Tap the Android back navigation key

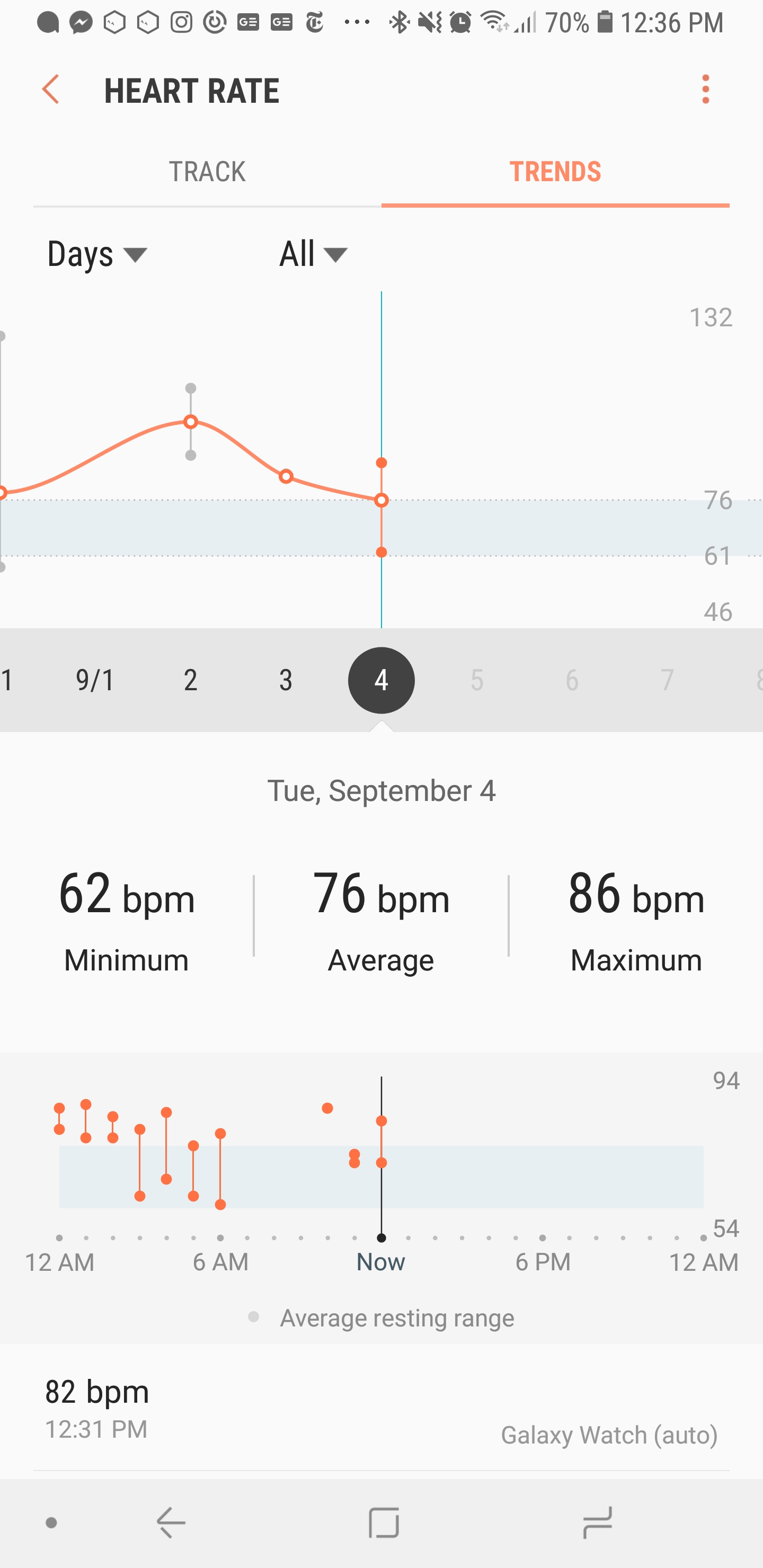[169, 1523]
